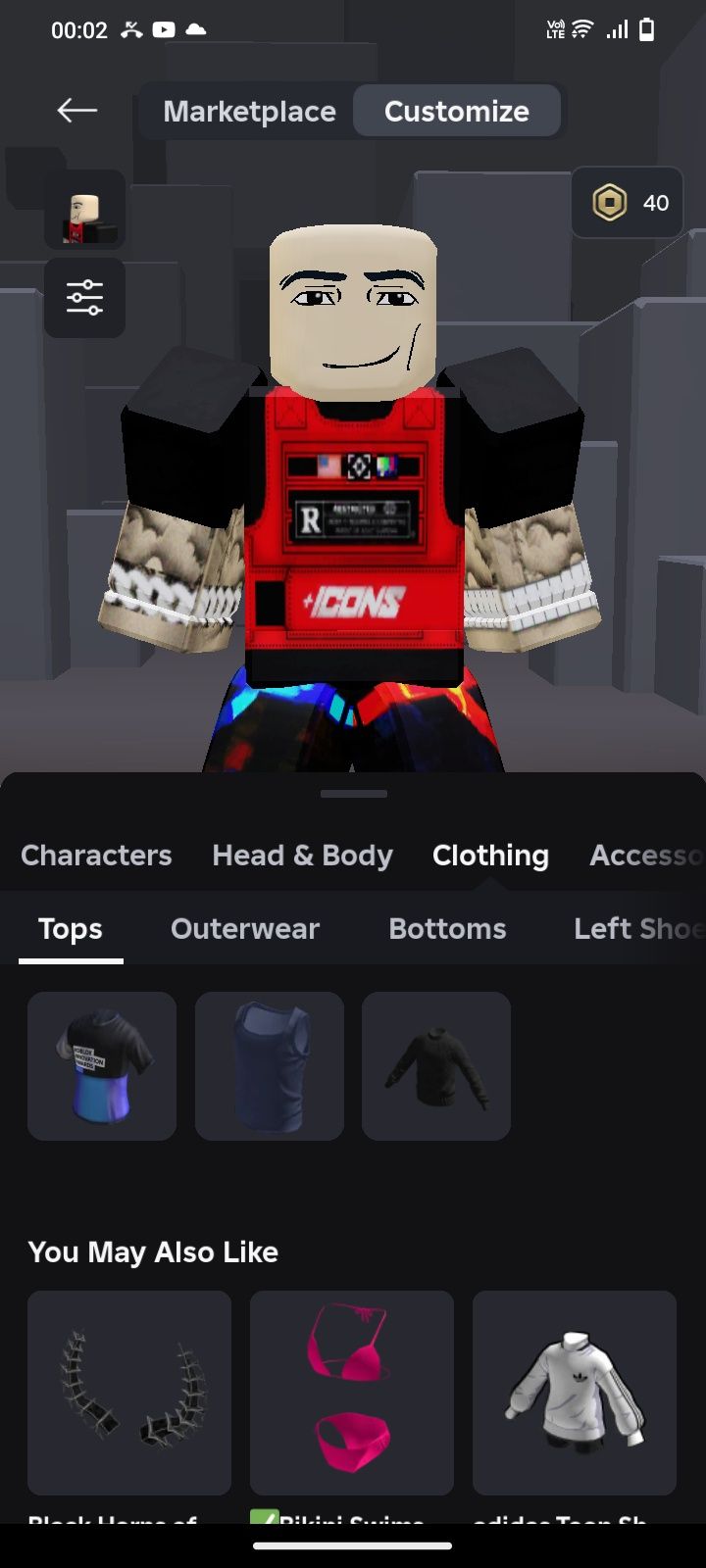706x1568 pixels.
Task: Select the Clothing category
Action: click(490, 855)
